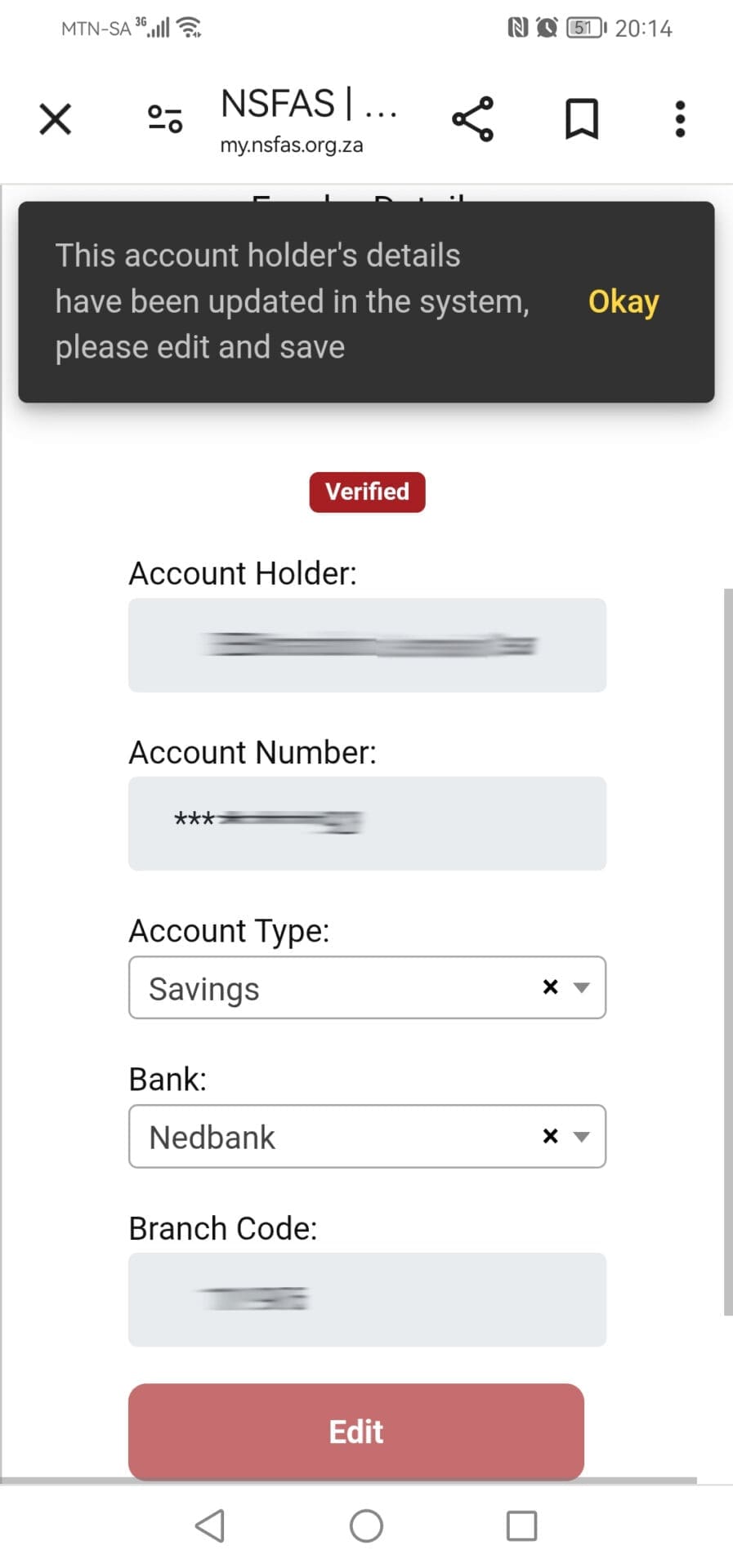Share this NSFAS page
The width and height of the screenshot is (733, 1568).
473,119
